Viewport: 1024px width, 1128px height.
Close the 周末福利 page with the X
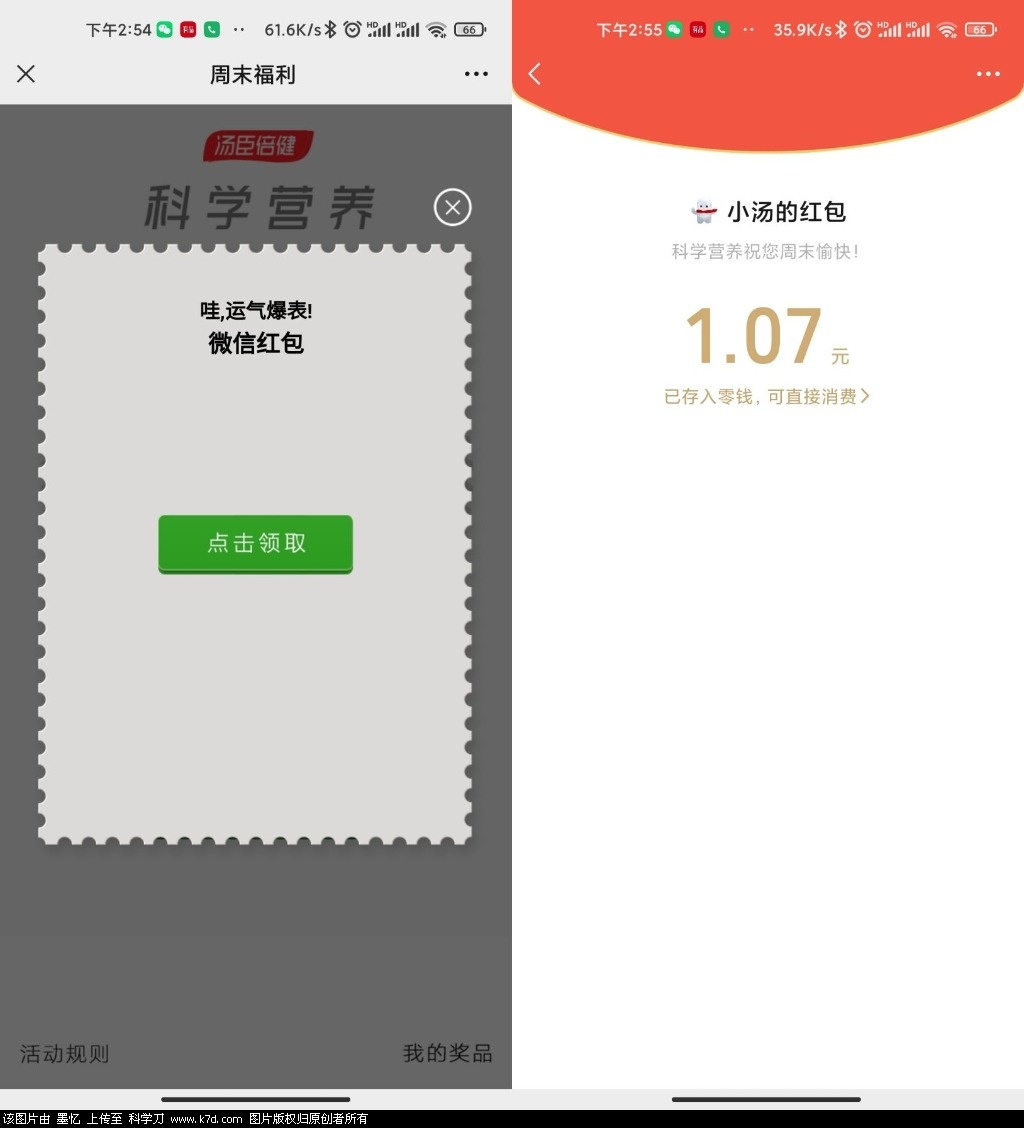point(26,74)
